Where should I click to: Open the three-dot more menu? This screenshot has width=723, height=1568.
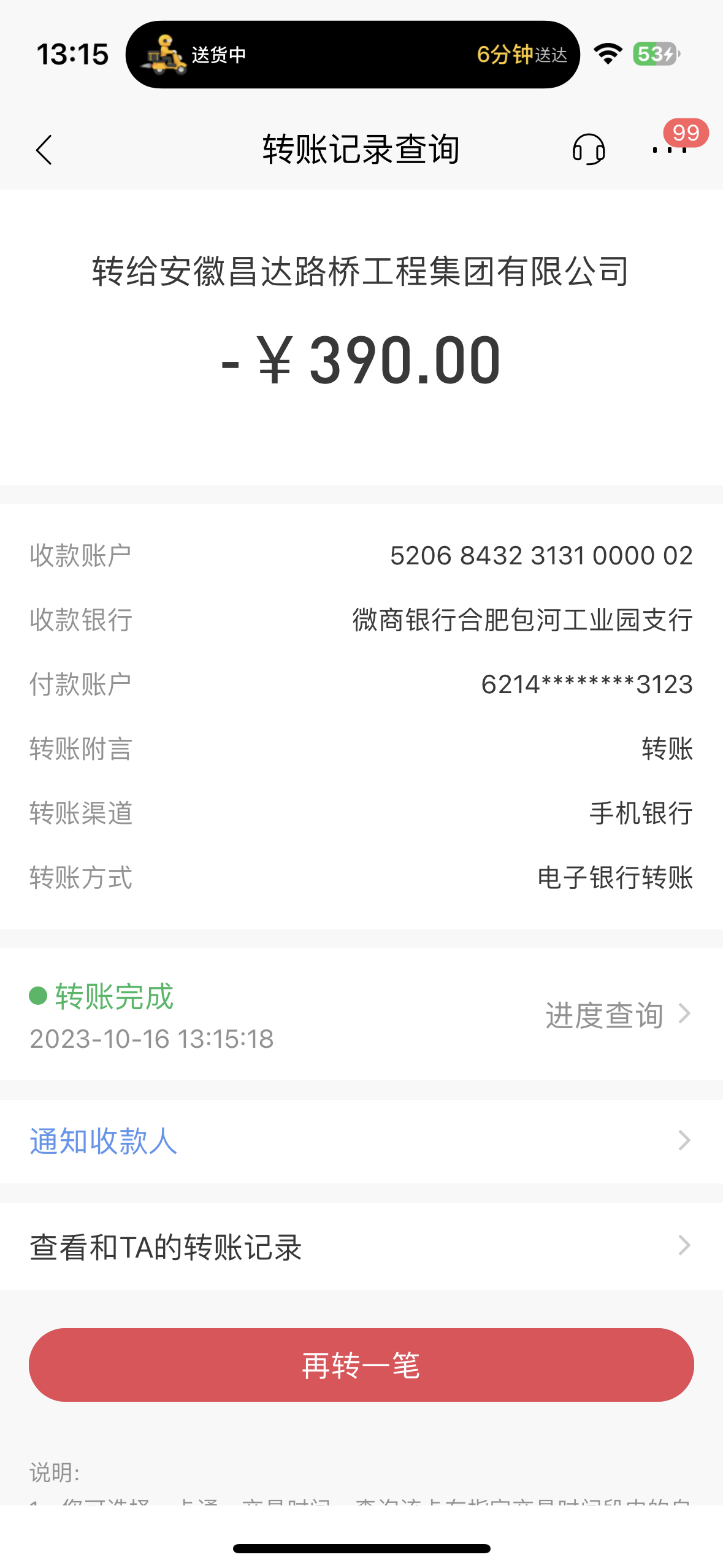tap(670, 150)
